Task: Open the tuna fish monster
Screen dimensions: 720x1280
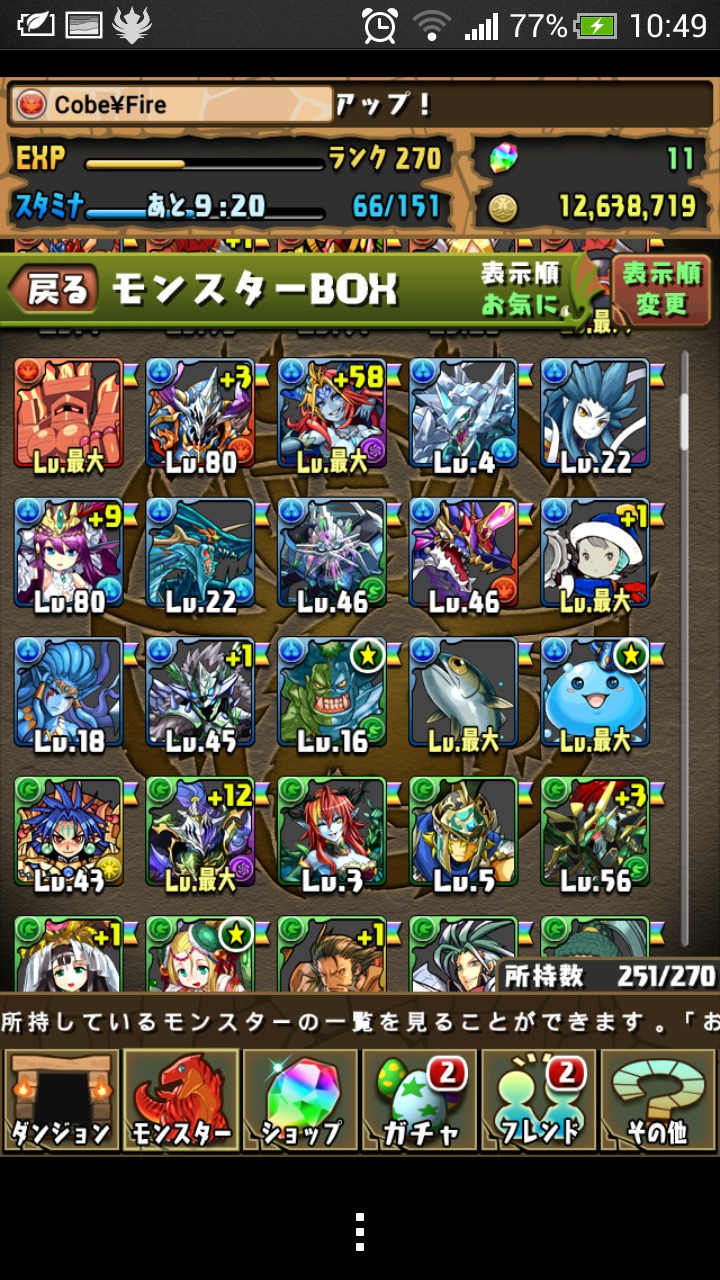Action: (464, 693)
